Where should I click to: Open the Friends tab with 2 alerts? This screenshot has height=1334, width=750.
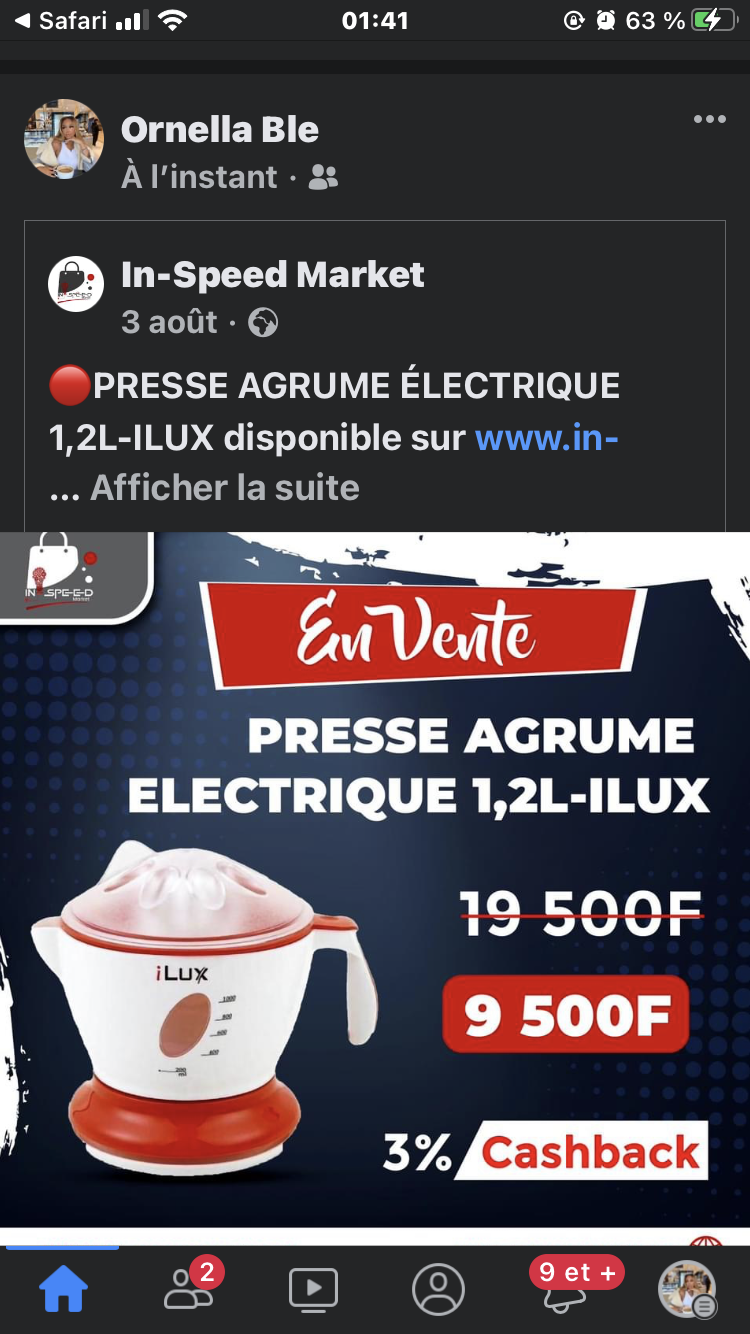[191, 1286]
